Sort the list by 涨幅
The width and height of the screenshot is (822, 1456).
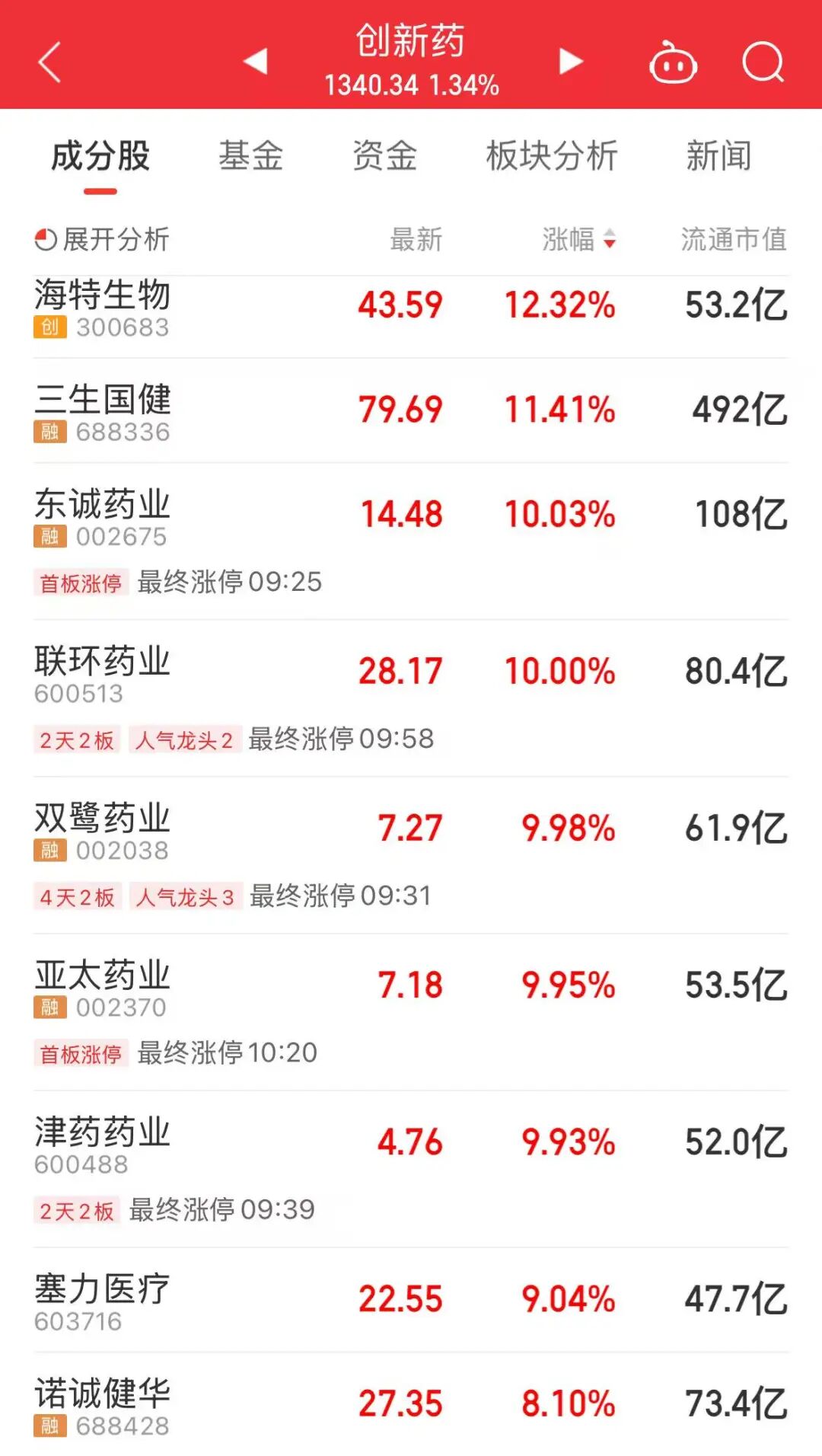[578, 239]
